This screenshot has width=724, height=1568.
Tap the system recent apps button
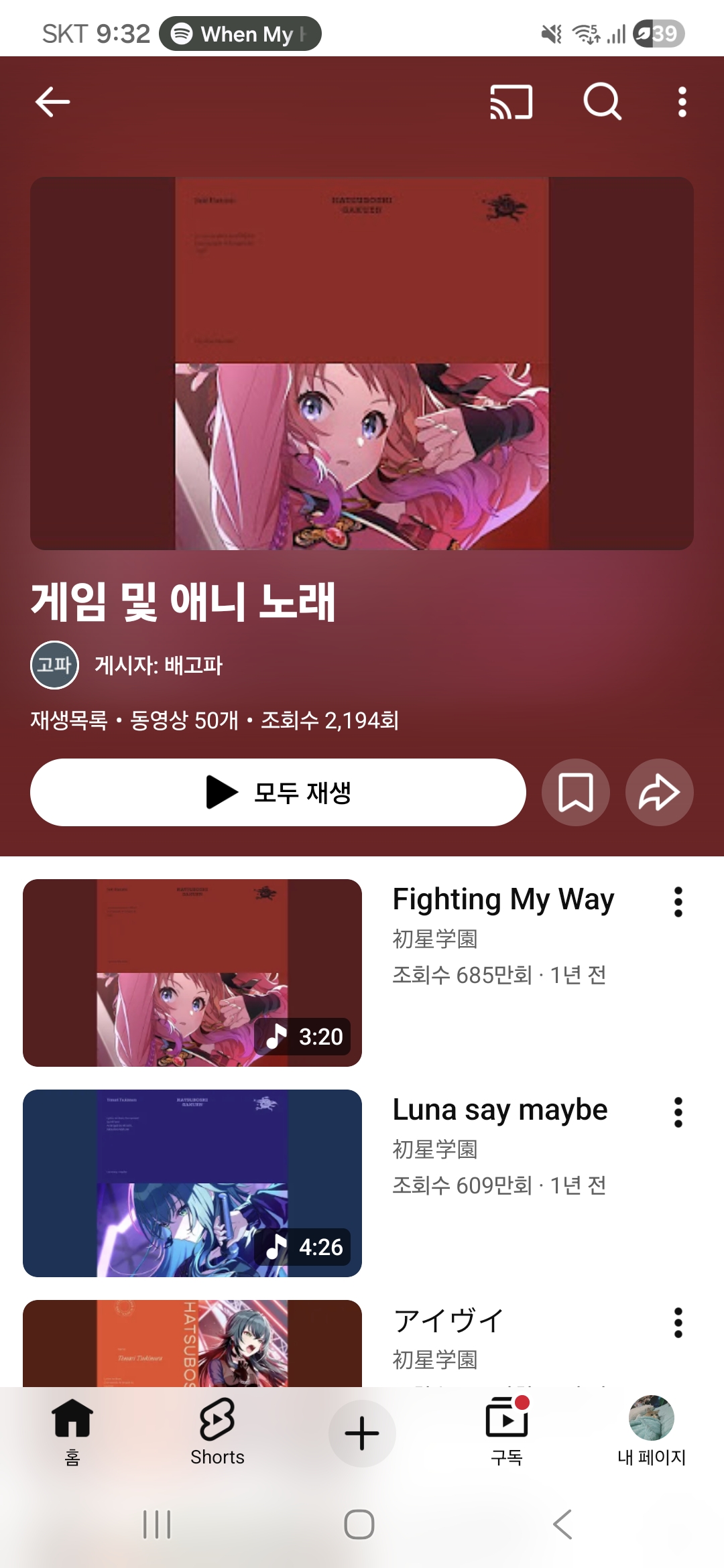(x=157, y=1524)
